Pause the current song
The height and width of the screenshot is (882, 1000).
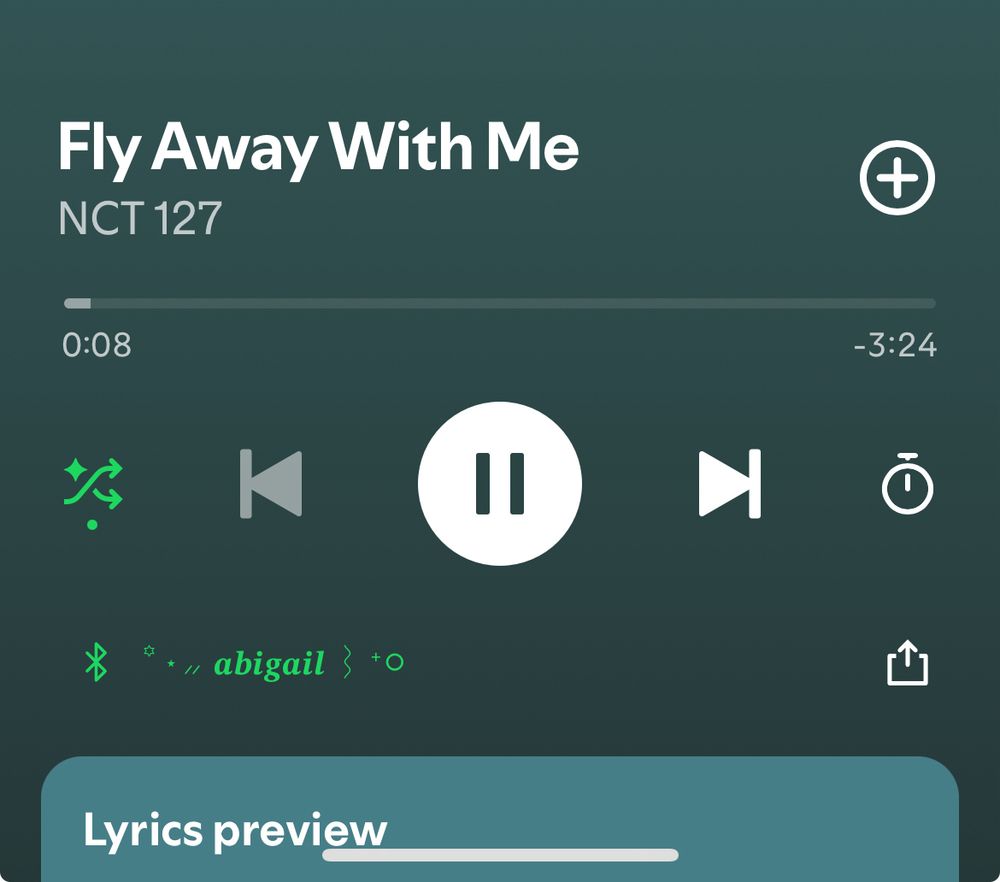coord(499,484)
